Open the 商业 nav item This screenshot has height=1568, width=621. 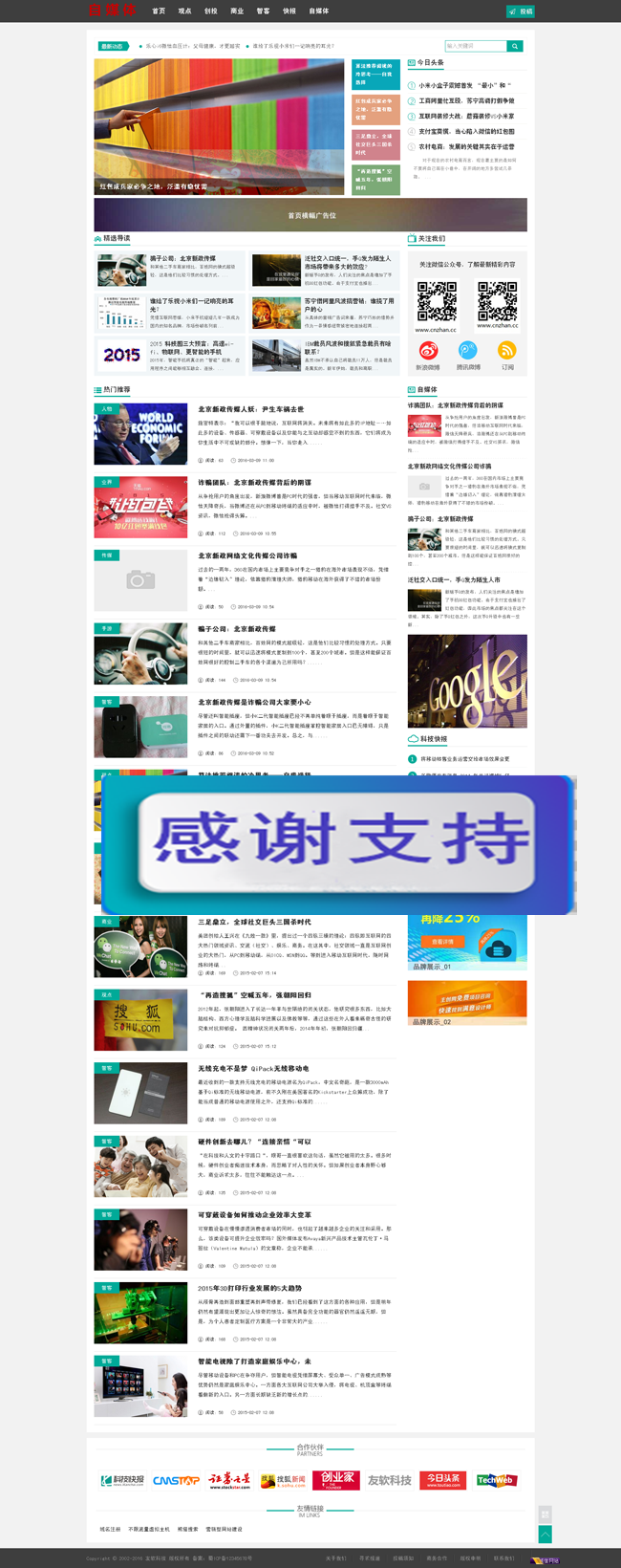pyautogui.click(x=237, y=11)
